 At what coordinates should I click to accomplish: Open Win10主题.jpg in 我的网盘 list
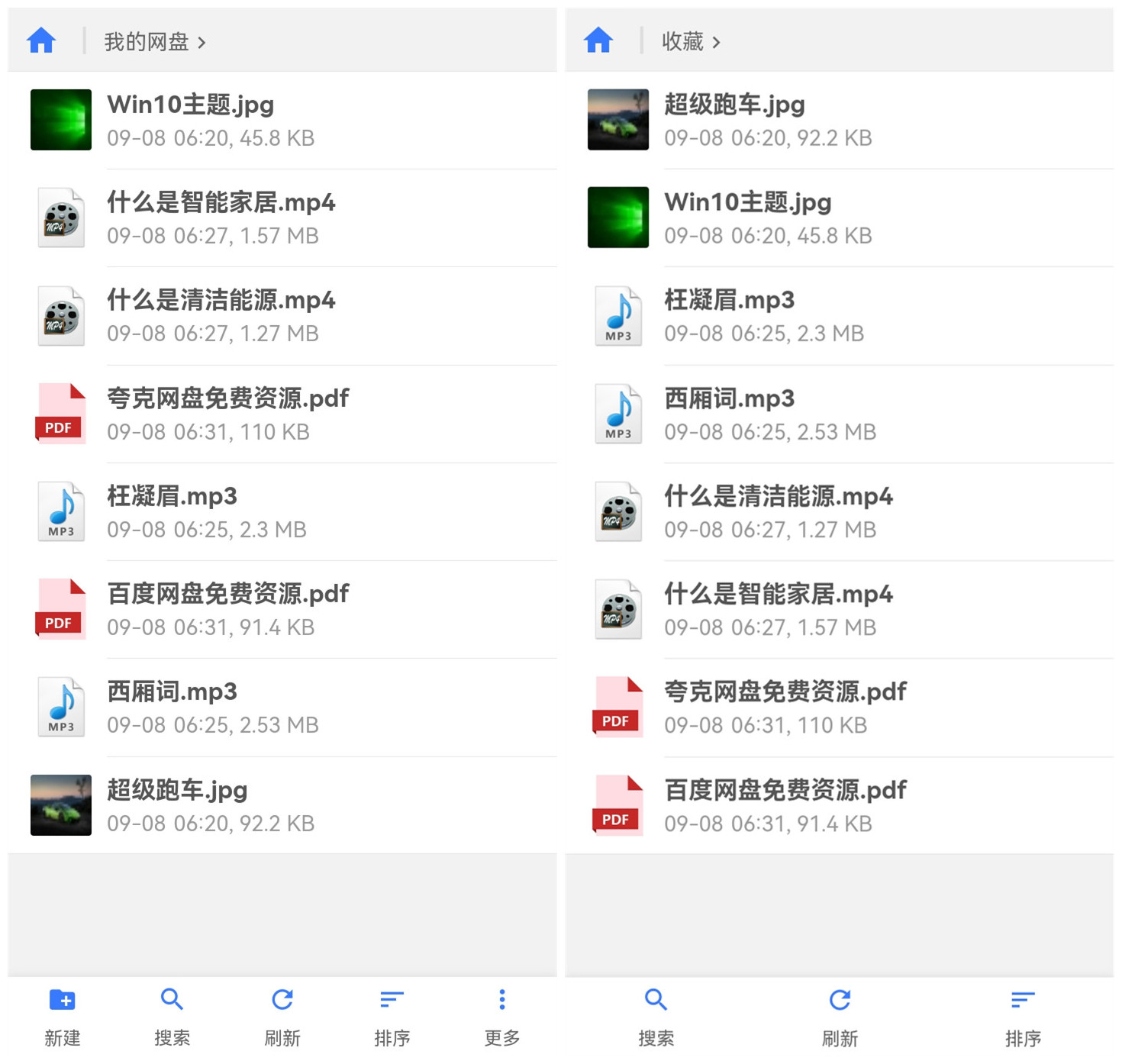282,120
